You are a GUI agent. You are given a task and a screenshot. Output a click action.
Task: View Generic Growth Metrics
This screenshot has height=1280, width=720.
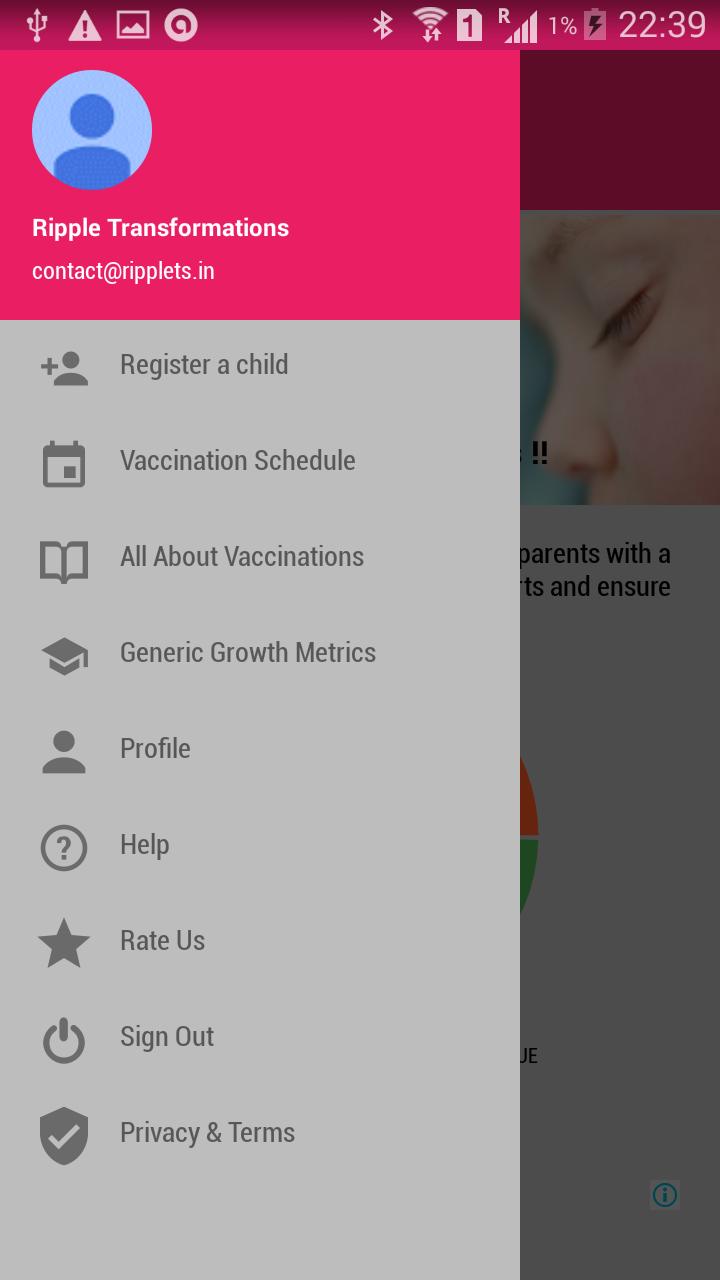pos(247,653)
